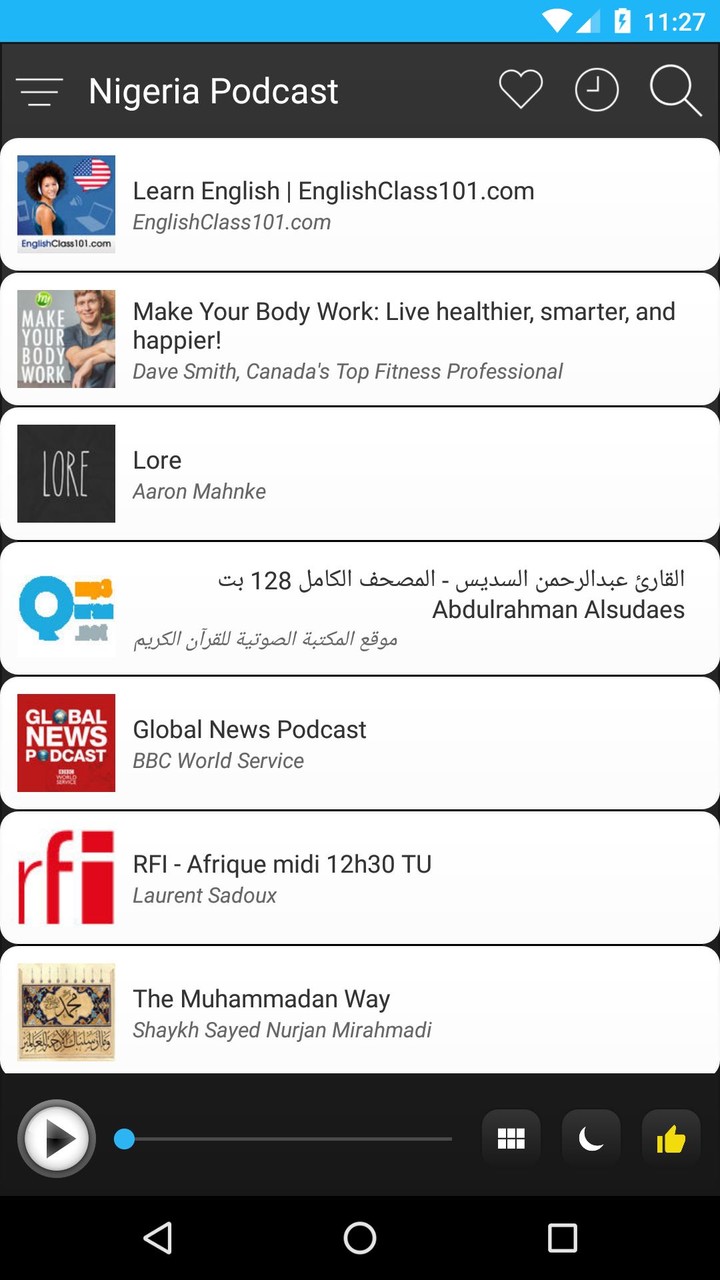The image size is (720, 1280).
Task: Open the recent history clock icon
Action: pyautogui.click(x=597, y=89)
